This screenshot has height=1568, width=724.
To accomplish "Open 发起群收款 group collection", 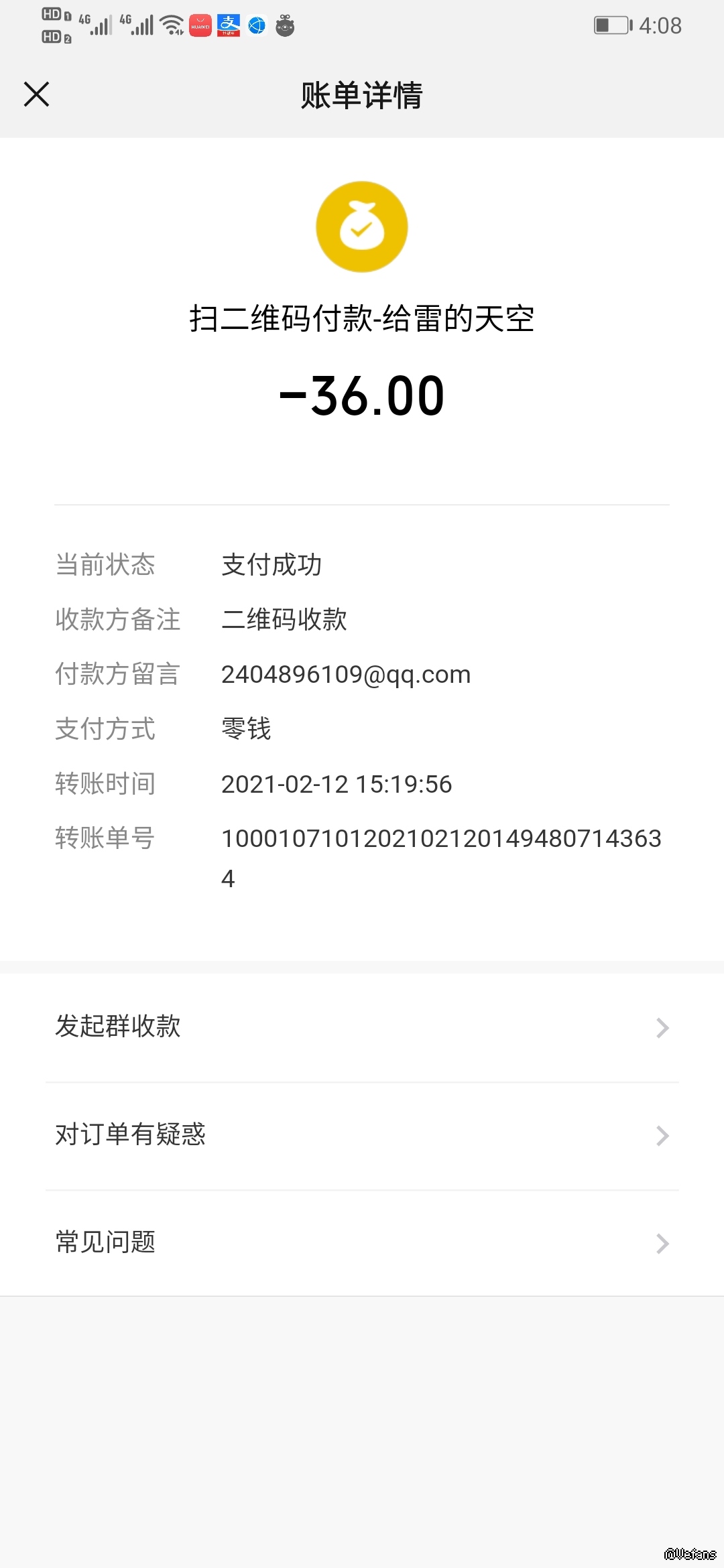I will pos(362,1027).
